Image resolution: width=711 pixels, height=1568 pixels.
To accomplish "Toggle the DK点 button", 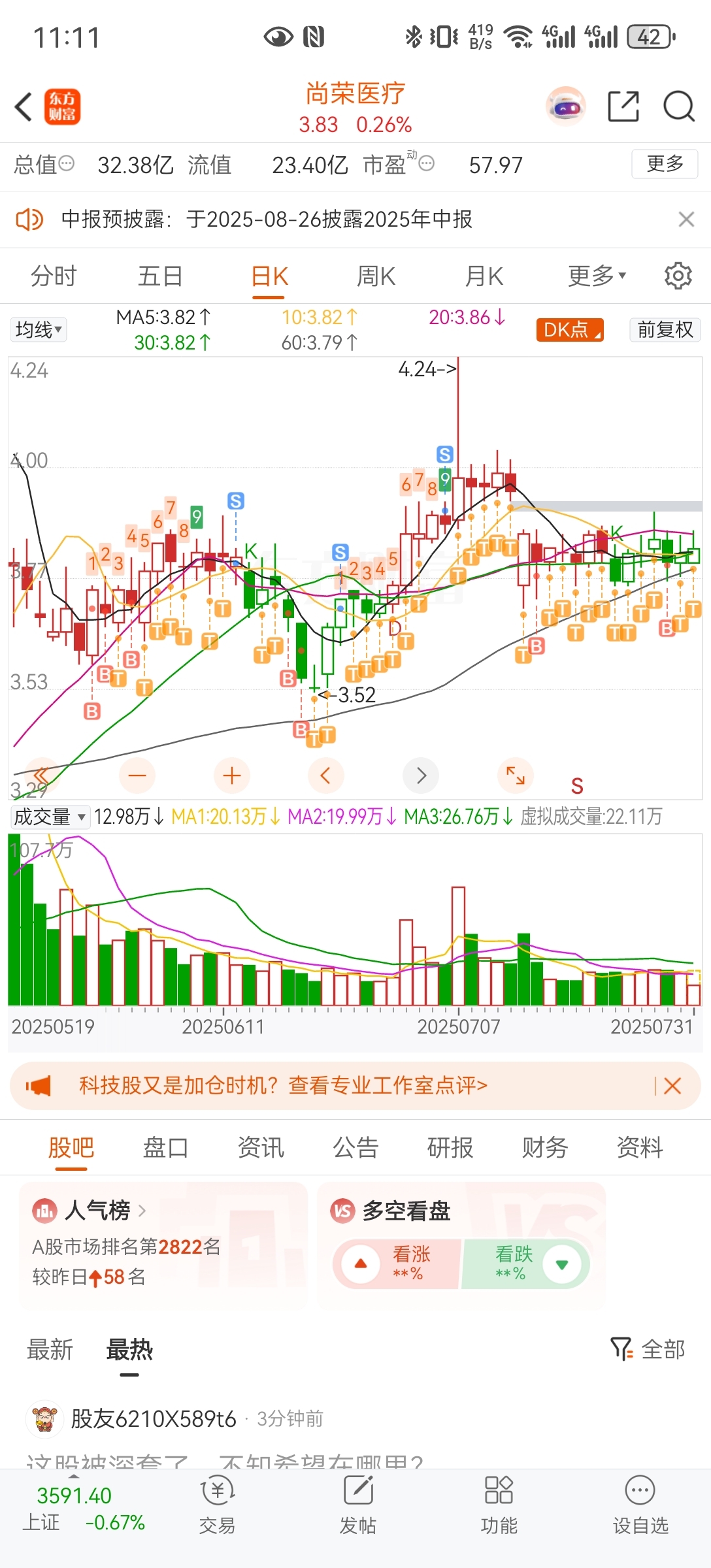I will tap(570, 330).
